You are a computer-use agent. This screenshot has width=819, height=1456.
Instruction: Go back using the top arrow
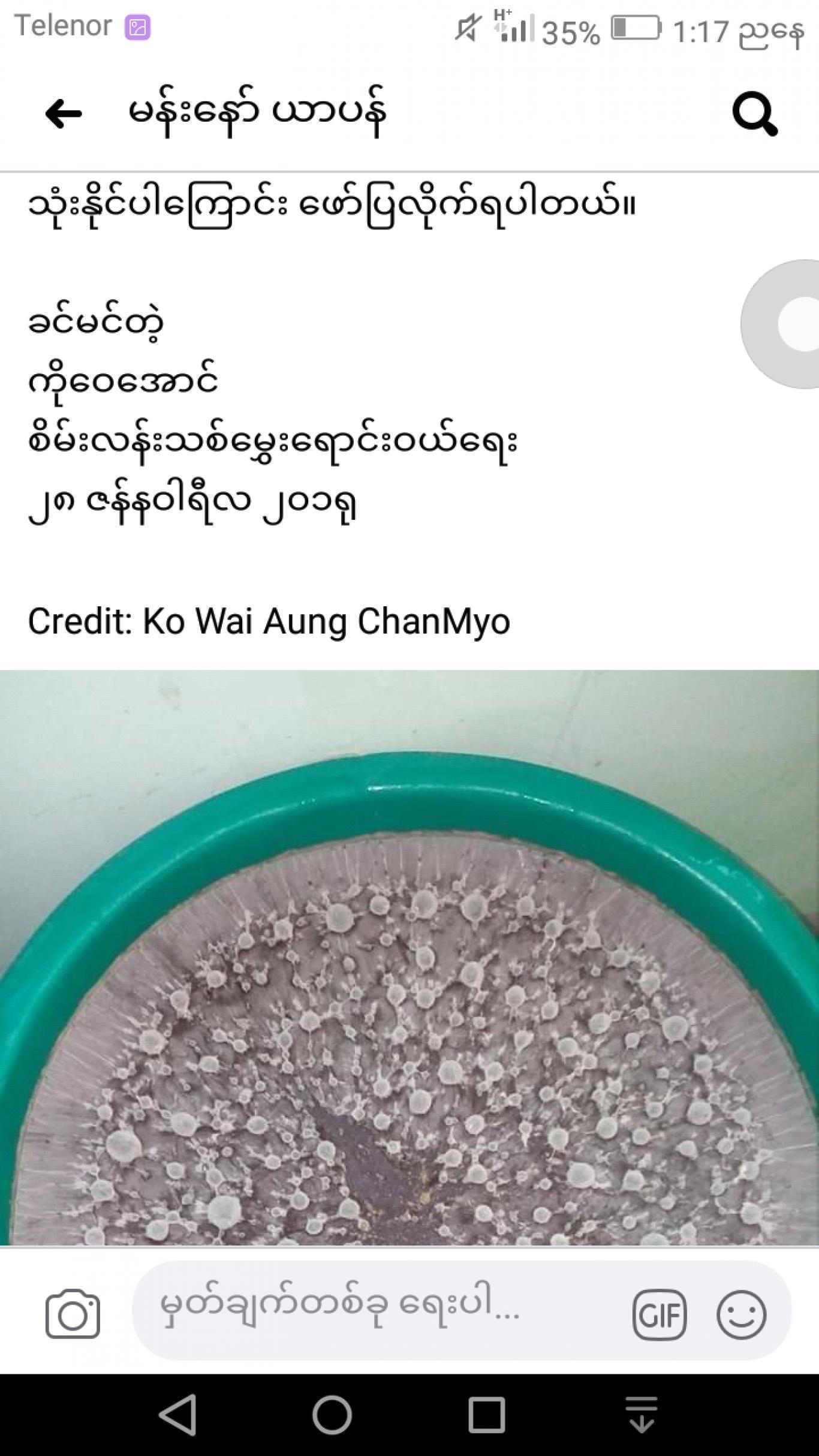64,113
